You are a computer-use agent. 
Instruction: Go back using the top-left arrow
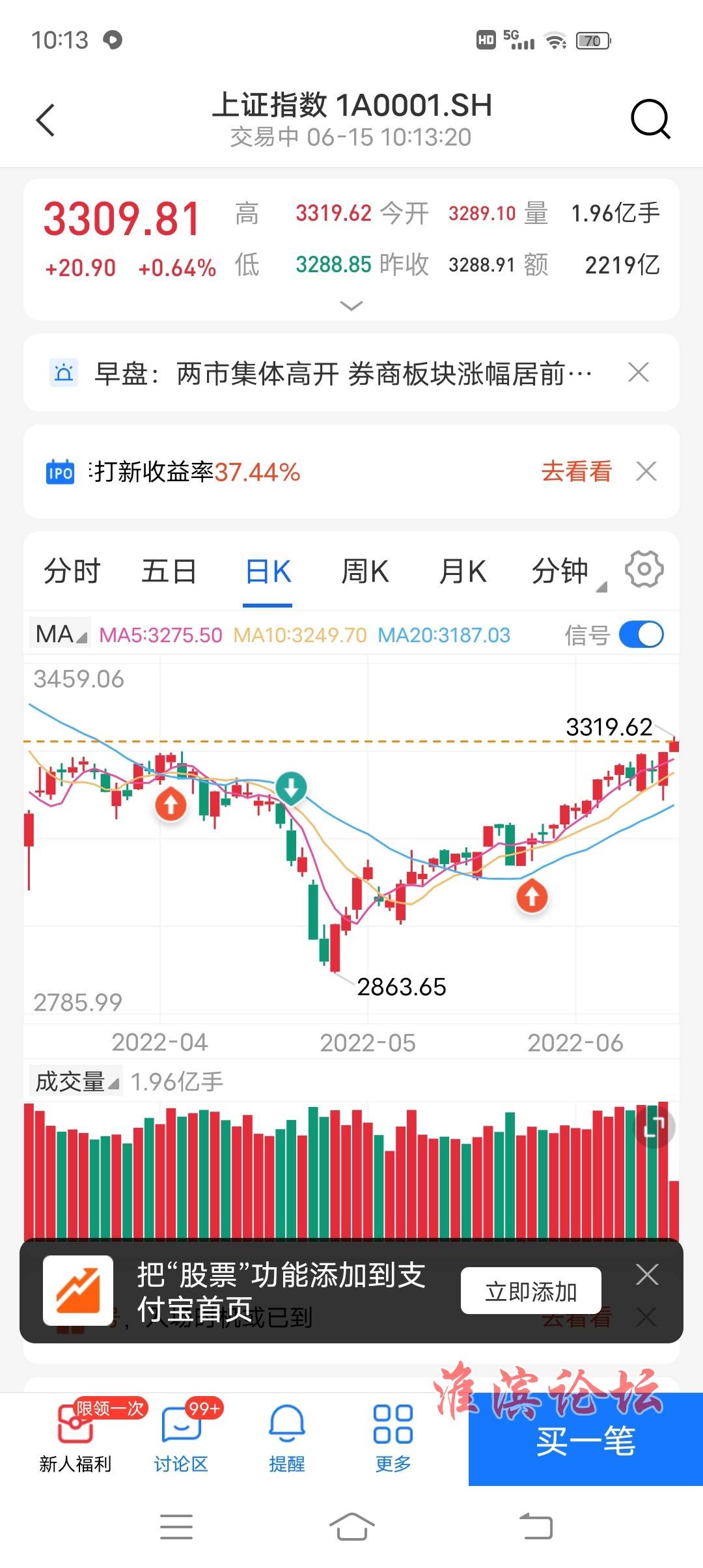(46, 120)
